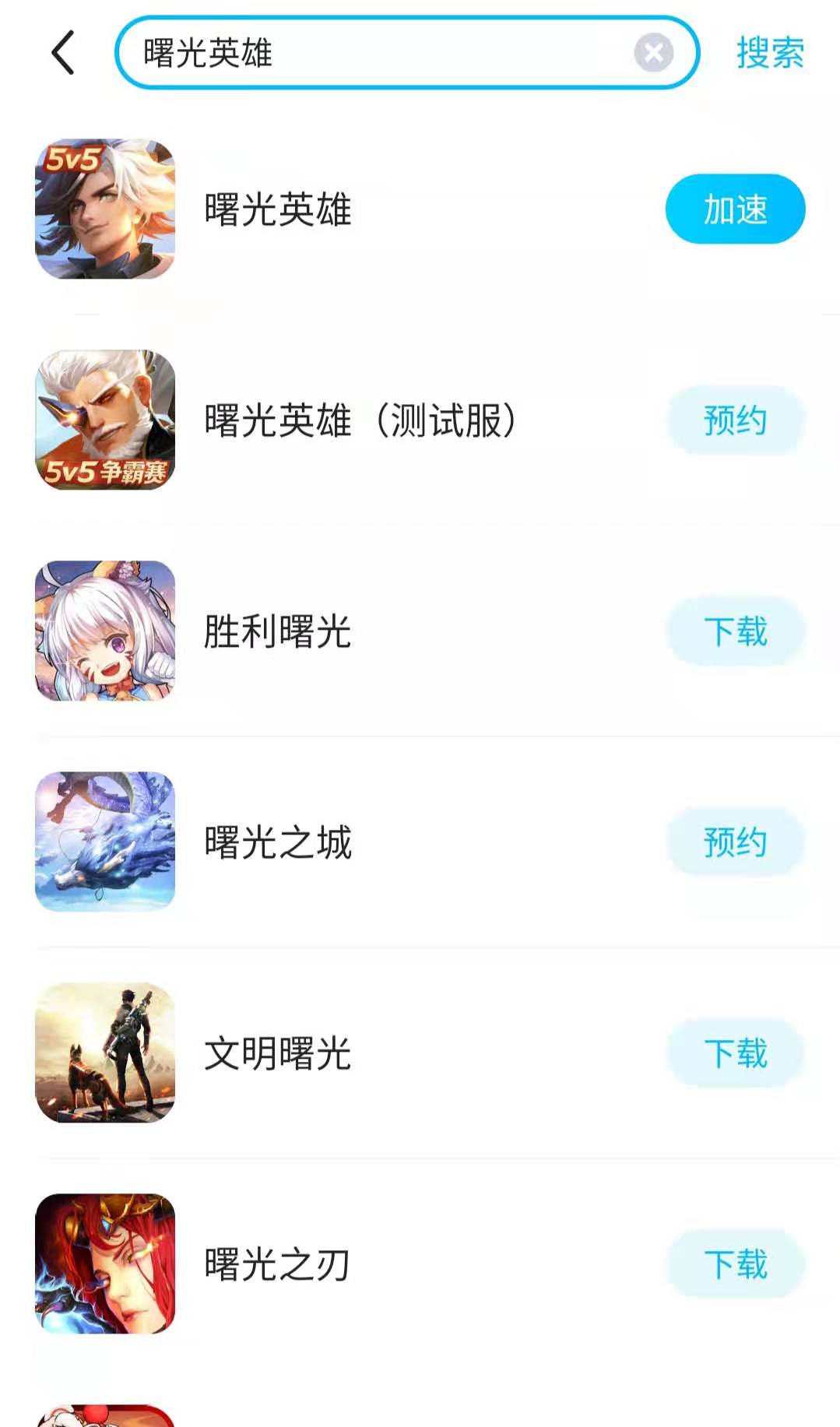Image resolution: width=840 pixels, height=1427 pixels.
Task: Tap 加速 for 曙光英雄
Action: tap(735, 209)
